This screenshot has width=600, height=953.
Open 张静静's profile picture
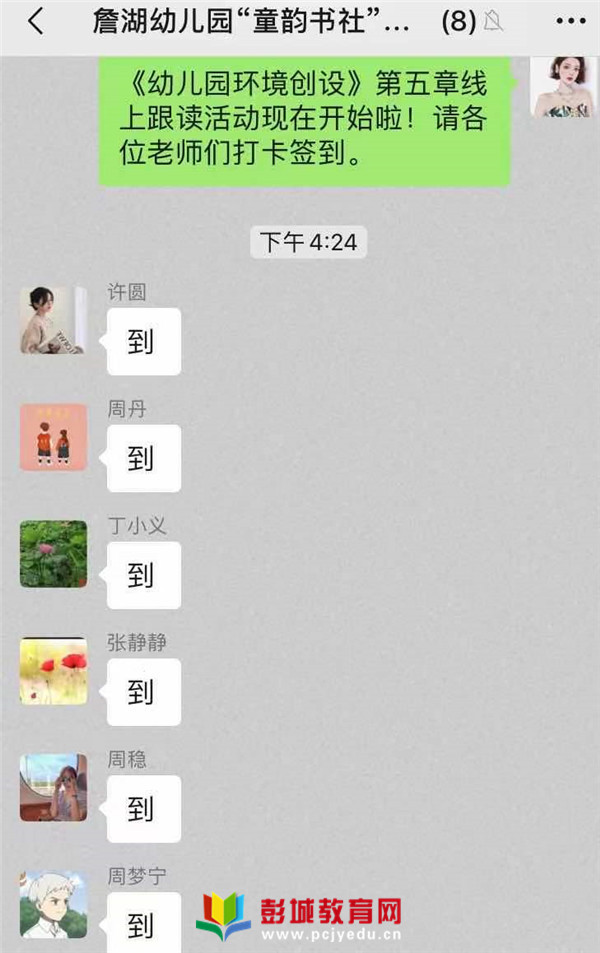[53, 671]
